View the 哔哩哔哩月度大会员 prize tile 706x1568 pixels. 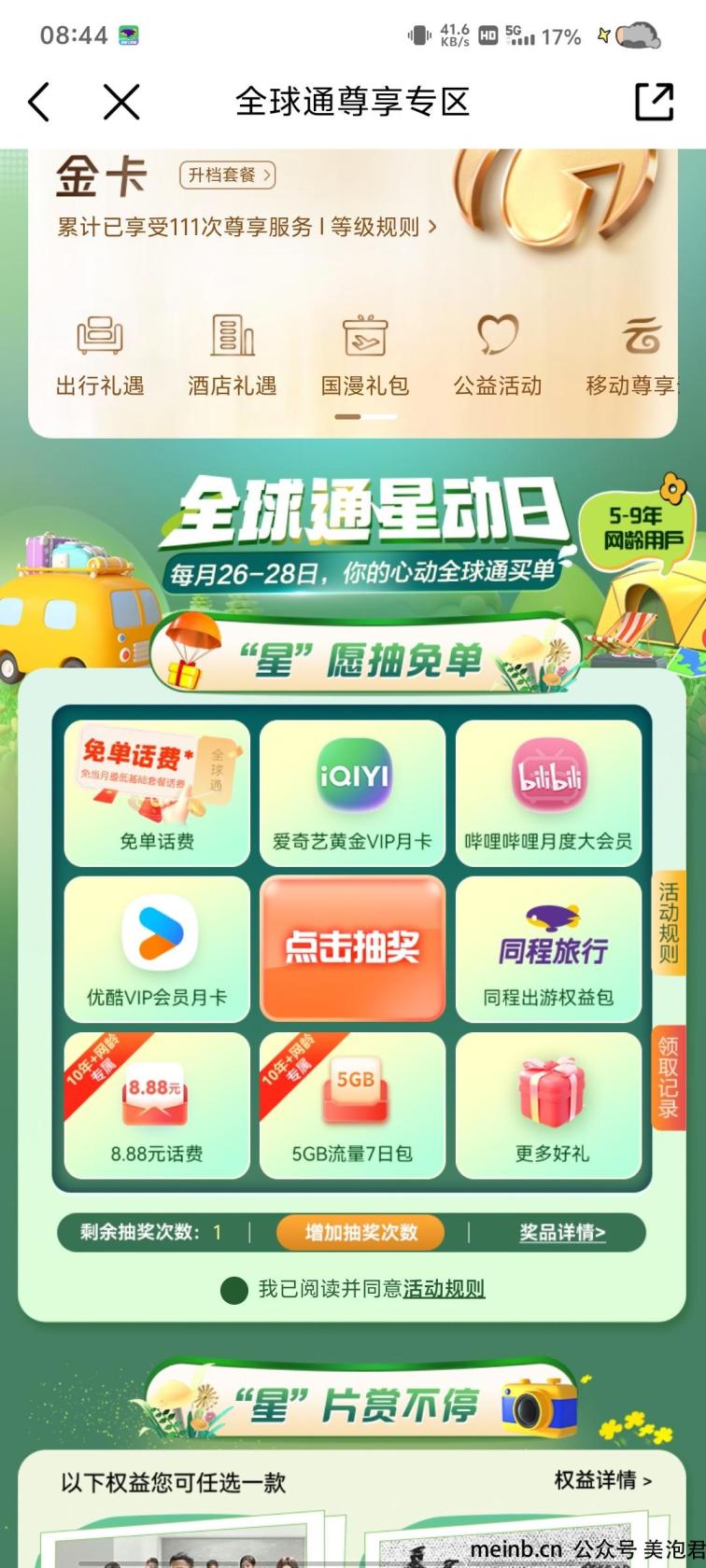[548, 792]
